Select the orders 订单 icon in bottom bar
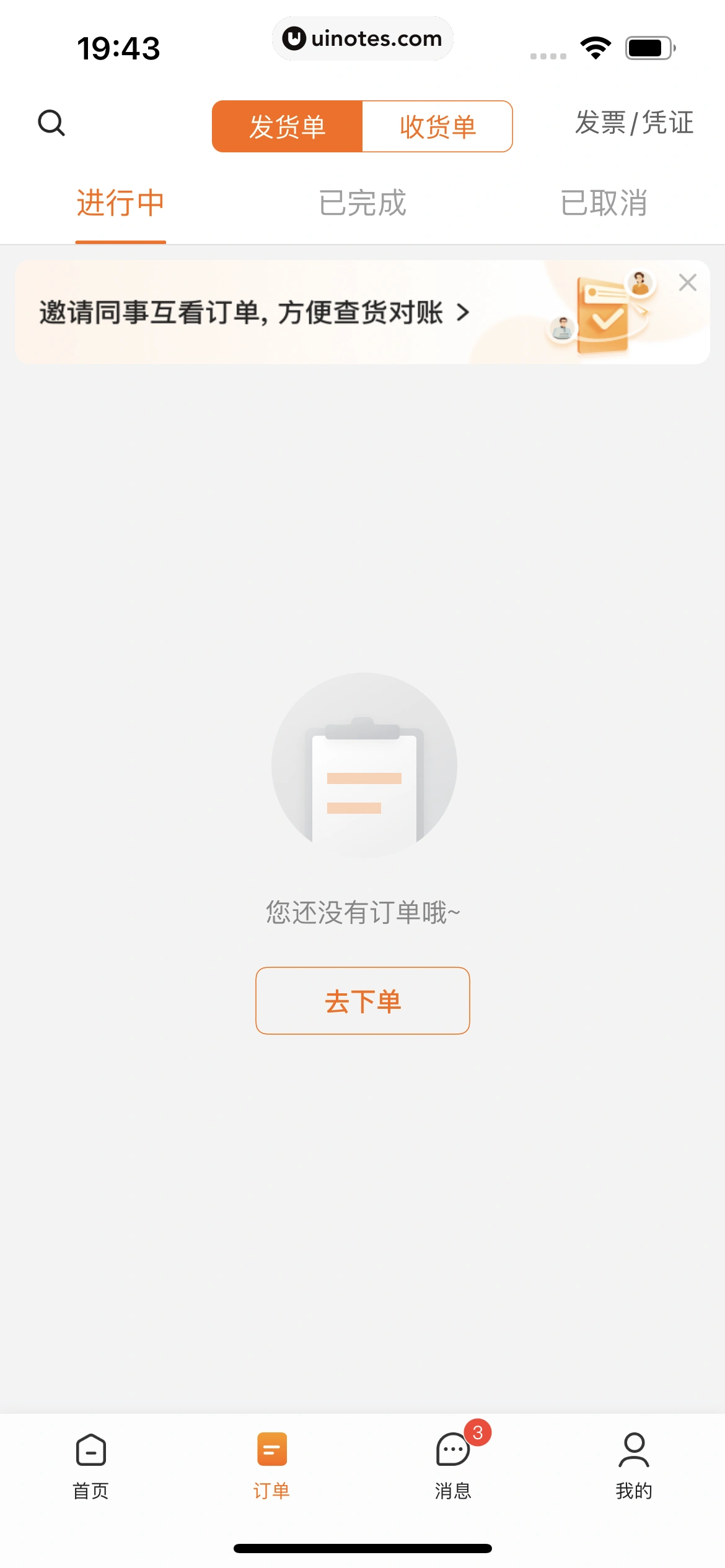 click(271, 1450)
